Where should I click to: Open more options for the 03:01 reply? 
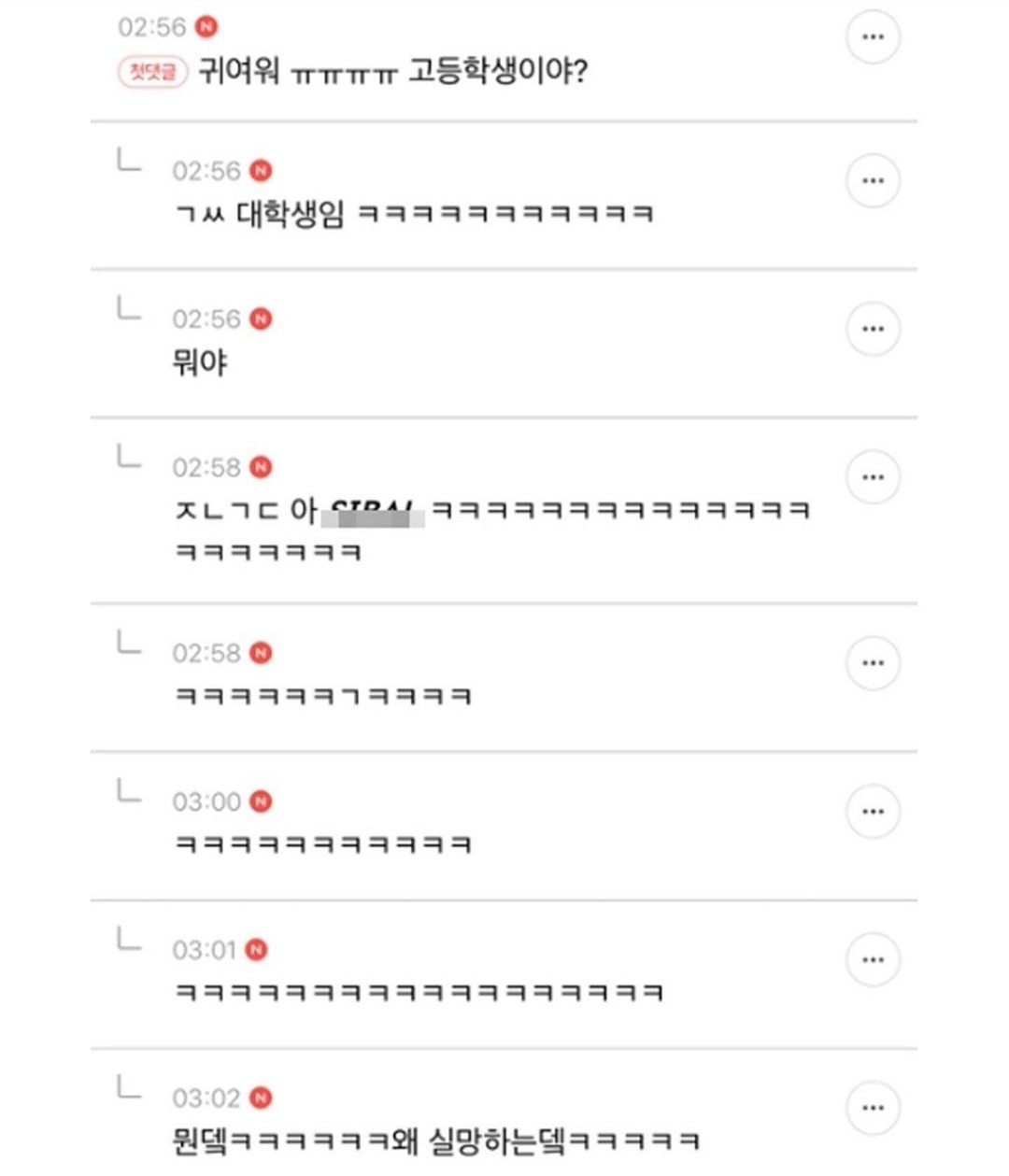click(873, 960)
